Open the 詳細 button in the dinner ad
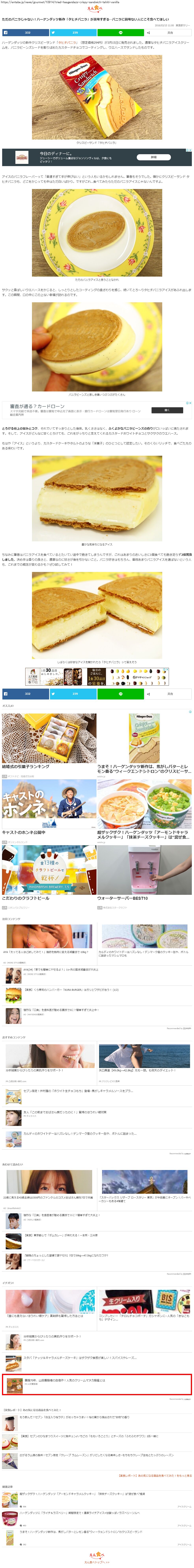The width and height of the screenshot is (194, 1568). pos(154,157)
